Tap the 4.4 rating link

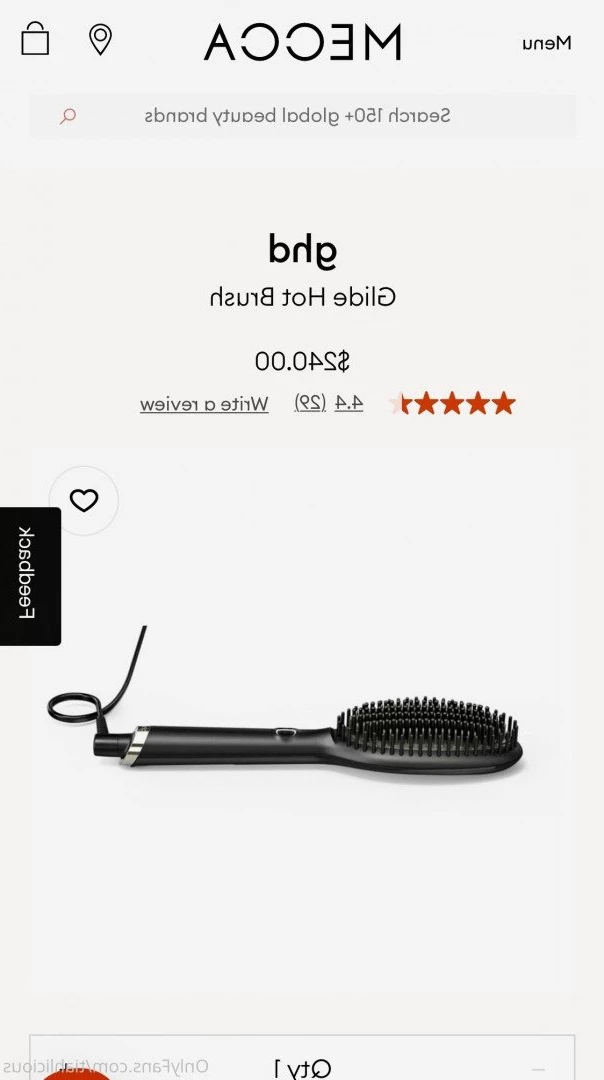point(349,403)
